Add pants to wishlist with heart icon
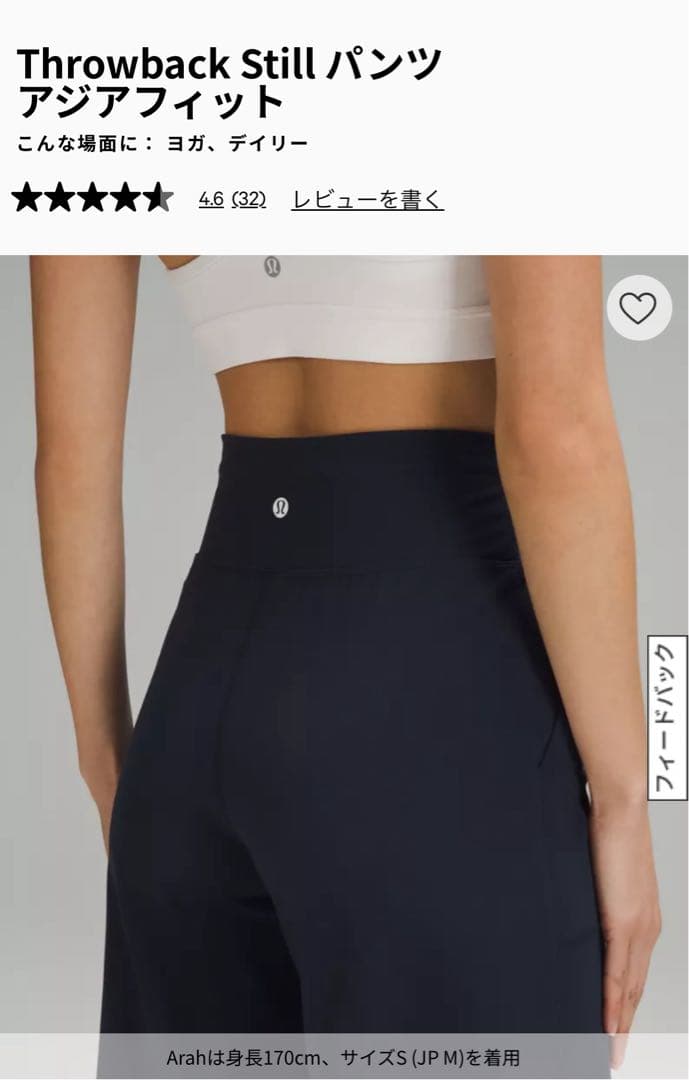Image resolution: width=689 pixels, height=1080 pixels. (639, 308)
